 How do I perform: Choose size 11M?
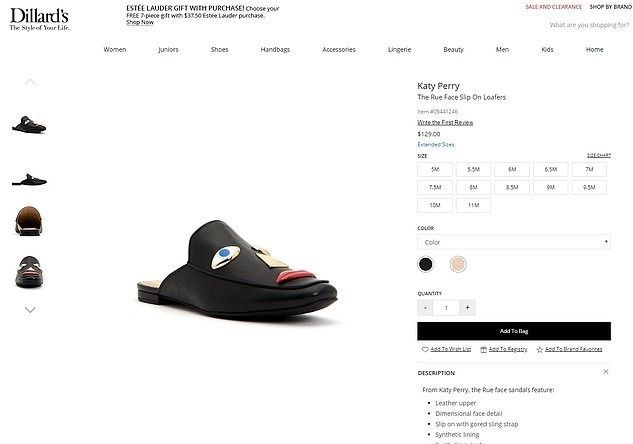tap(473, 205)
